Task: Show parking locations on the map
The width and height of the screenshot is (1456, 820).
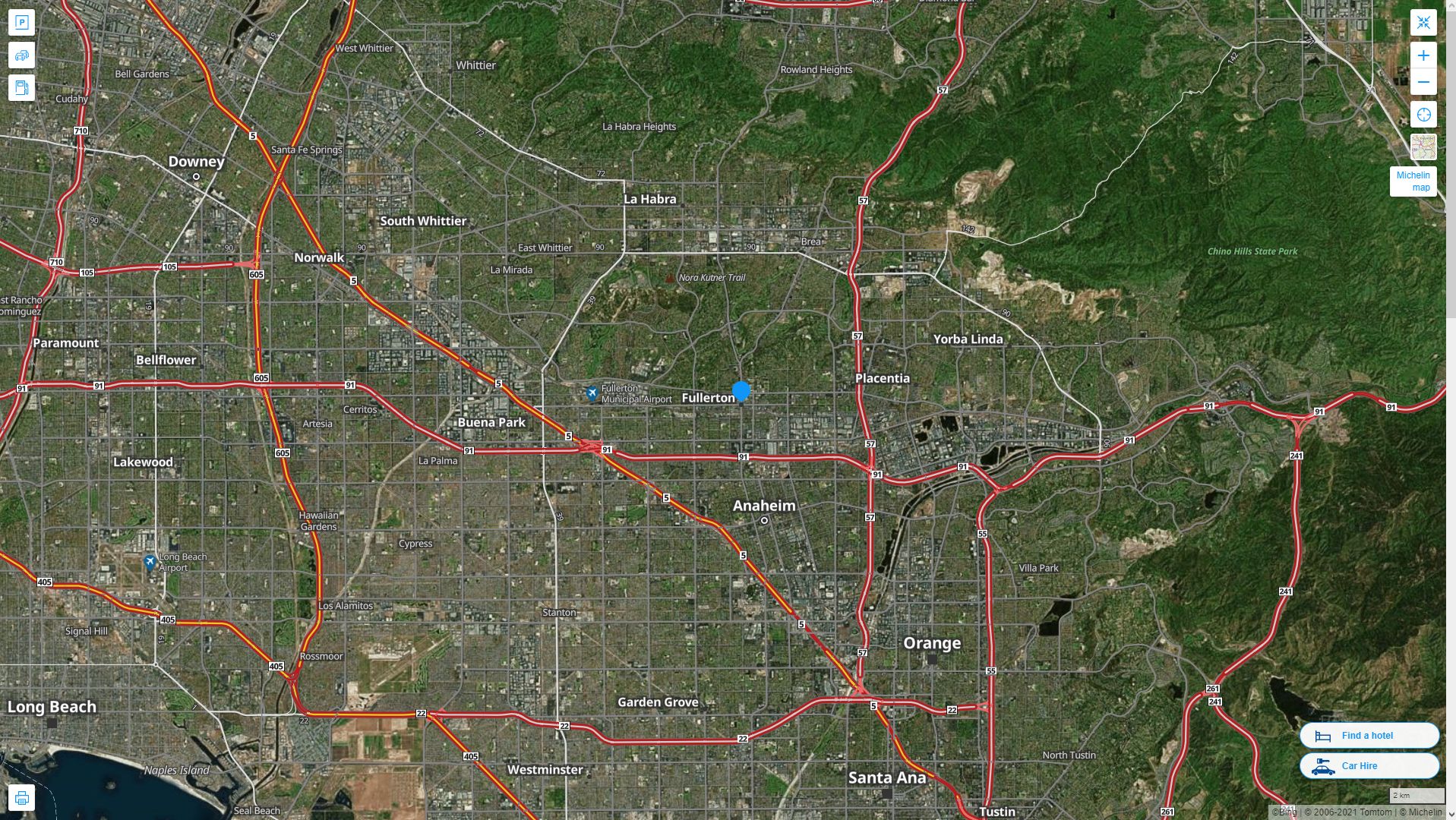Action: 21,23
